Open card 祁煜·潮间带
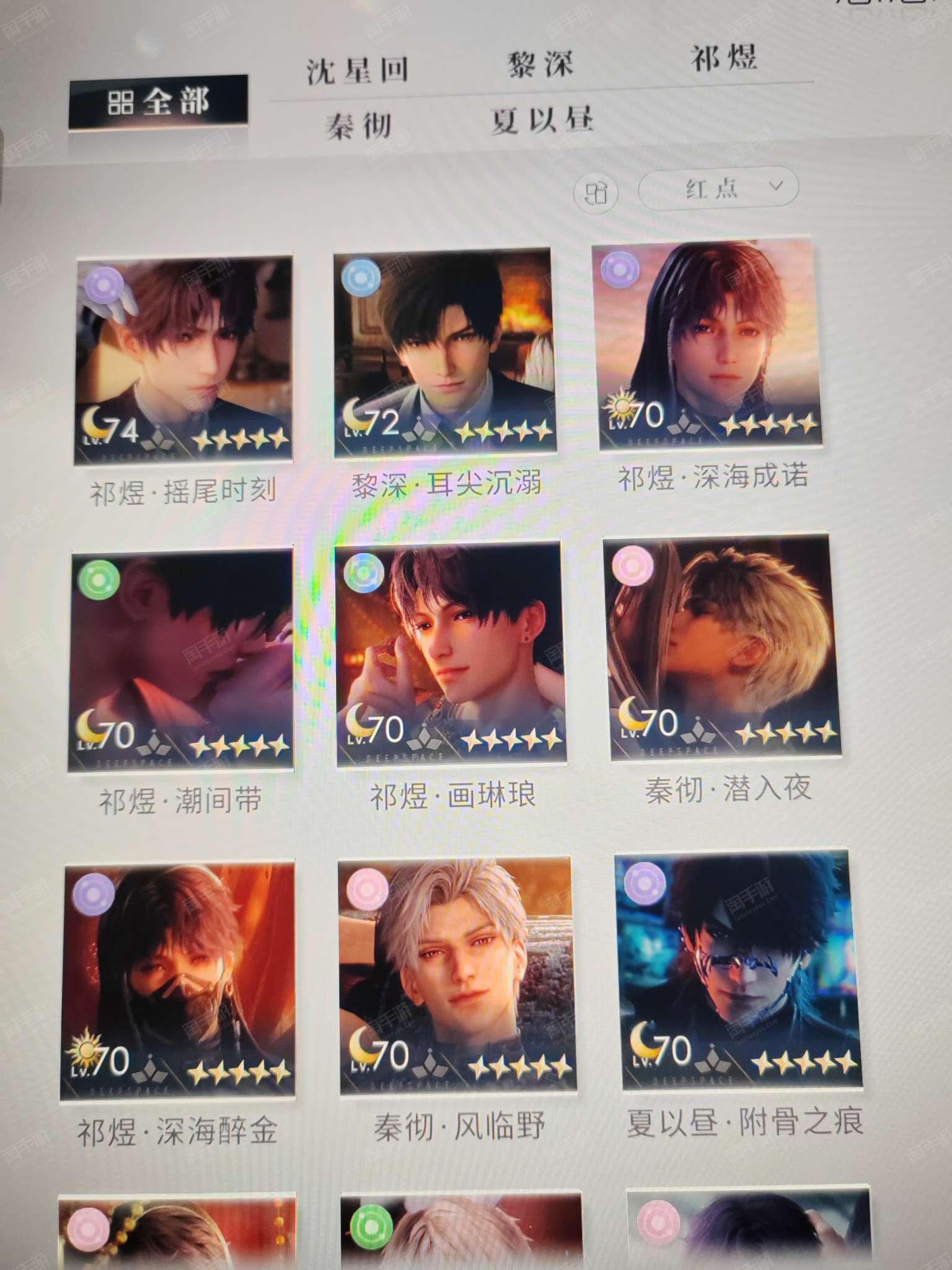This screenshot has height=1270, width=952. tap(181, 661)
